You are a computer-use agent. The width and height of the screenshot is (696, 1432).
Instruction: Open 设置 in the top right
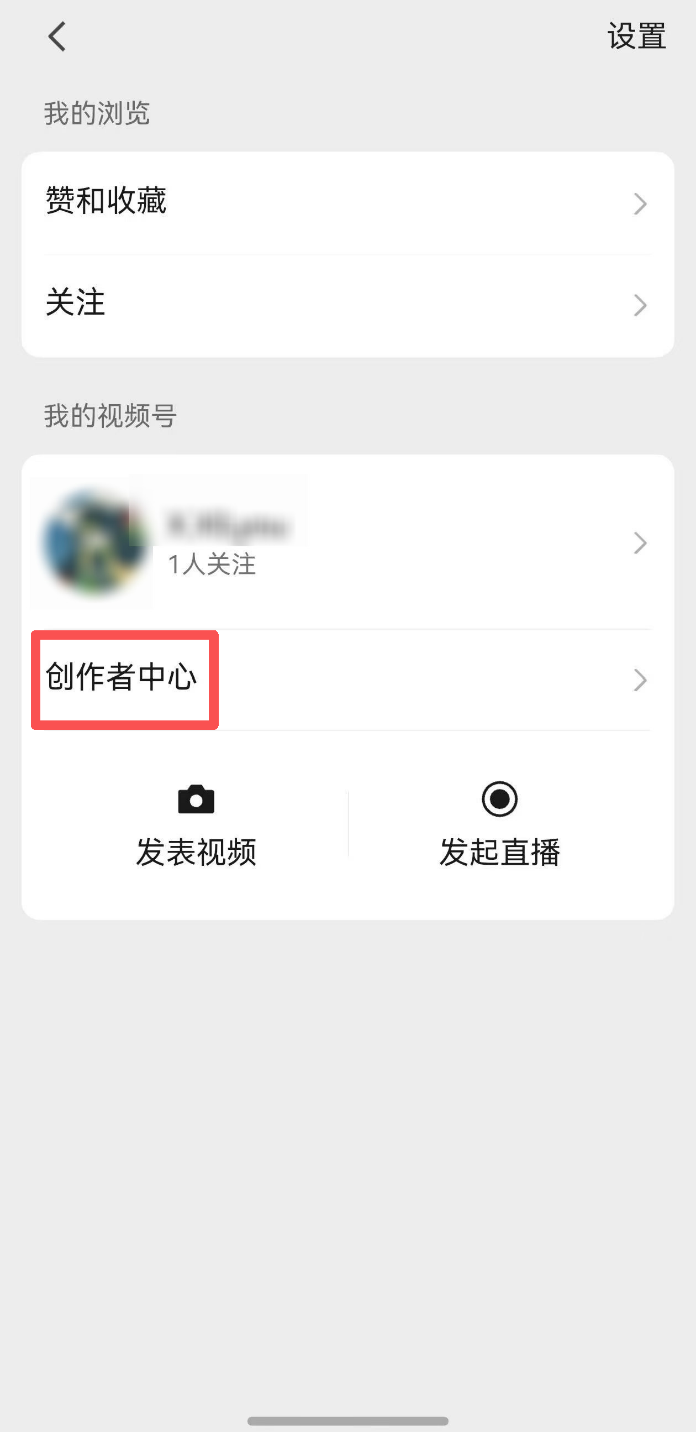[637, 37]
